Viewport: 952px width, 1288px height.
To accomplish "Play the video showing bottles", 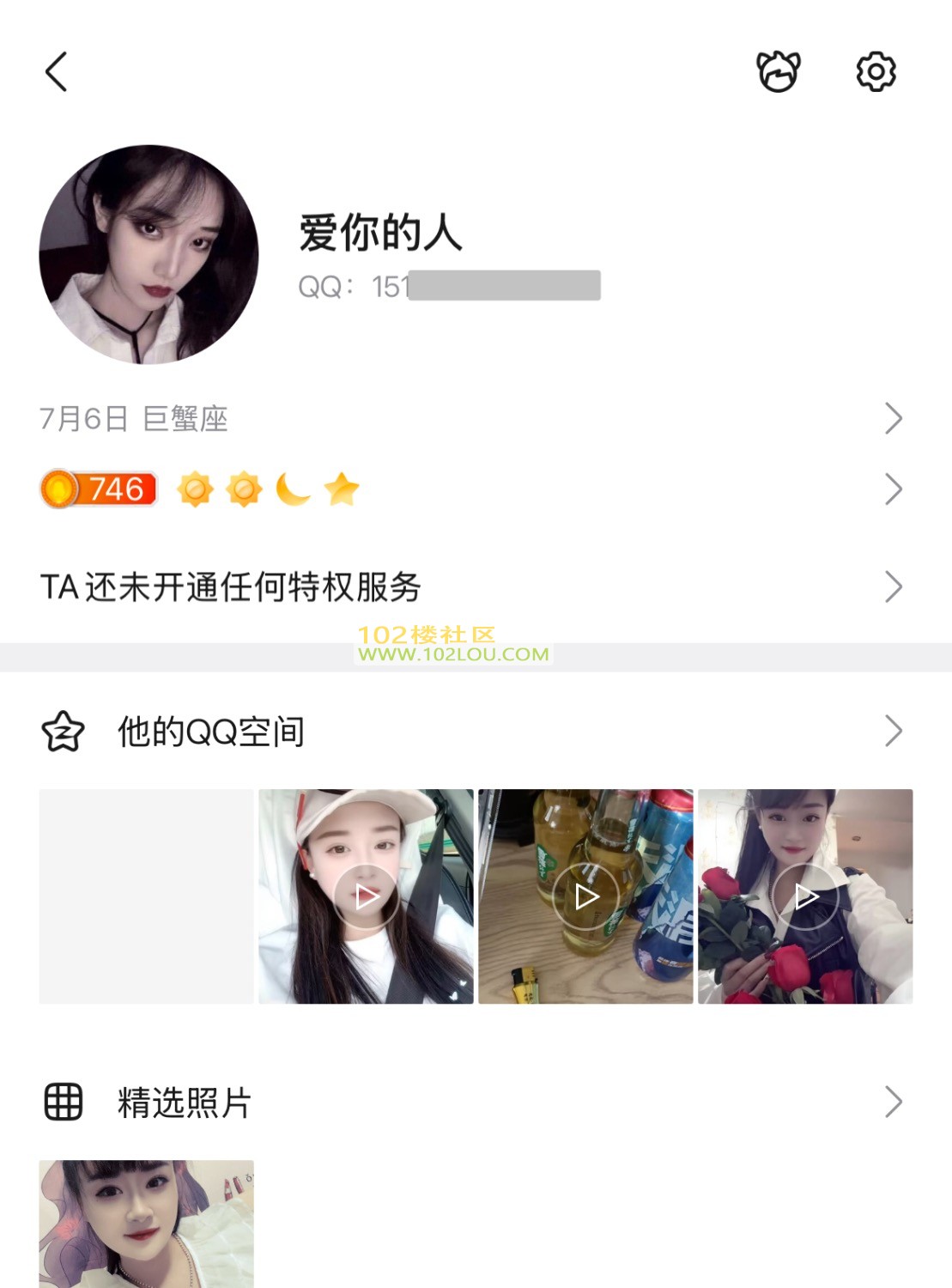I will pyautogui.click(x=586, y=896).
